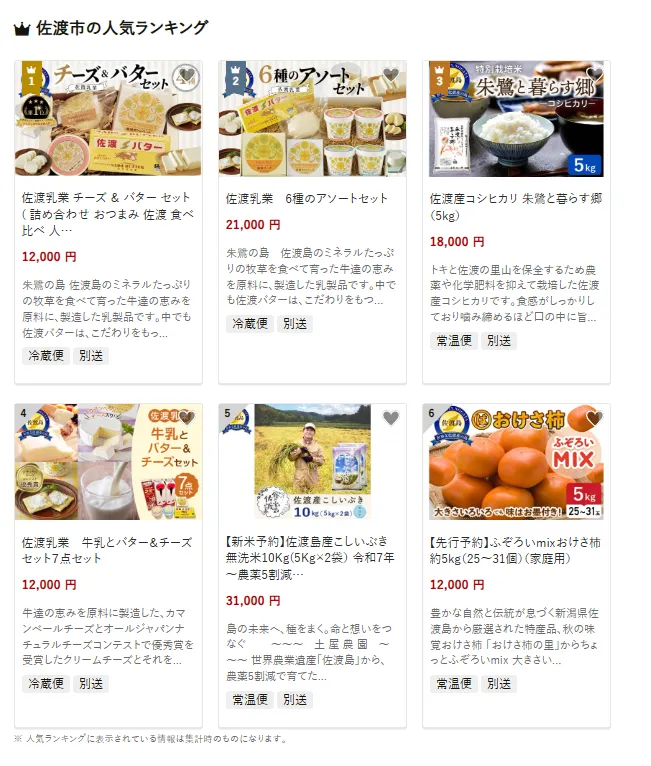Favorite the チーズ & バター セット with heart icon
The width and height of the screenshot is (651, 766).
[186, 75]
